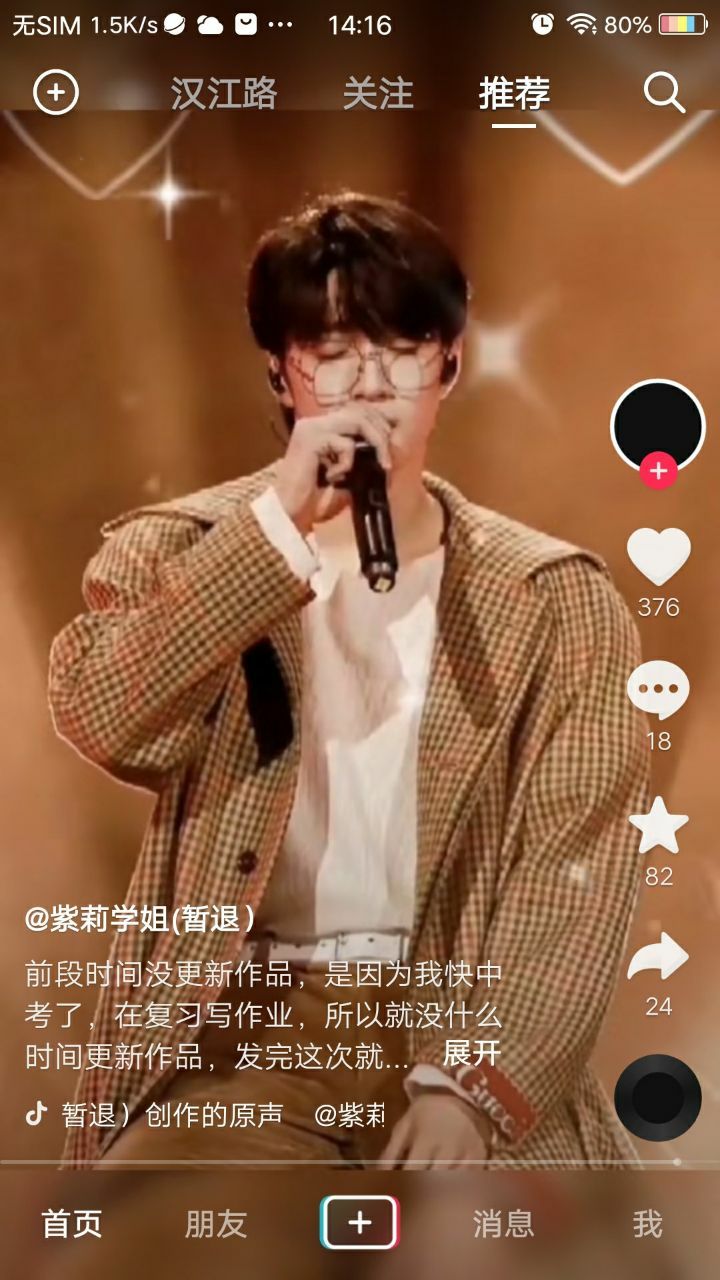Open the search magnifier icon

664,93
